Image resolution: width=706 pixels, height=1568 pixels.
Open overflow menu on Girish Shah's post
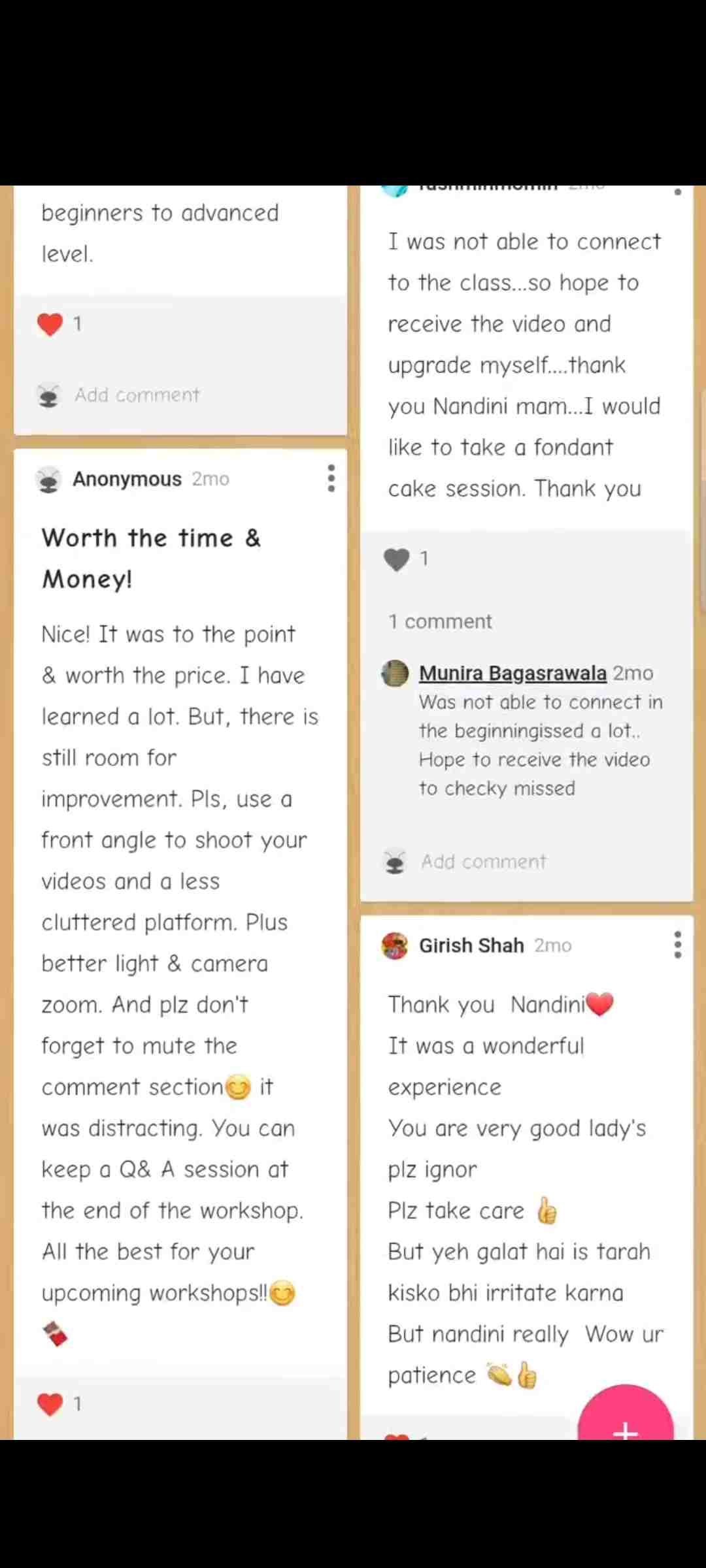pyautogui.click(x=677, y=945)
